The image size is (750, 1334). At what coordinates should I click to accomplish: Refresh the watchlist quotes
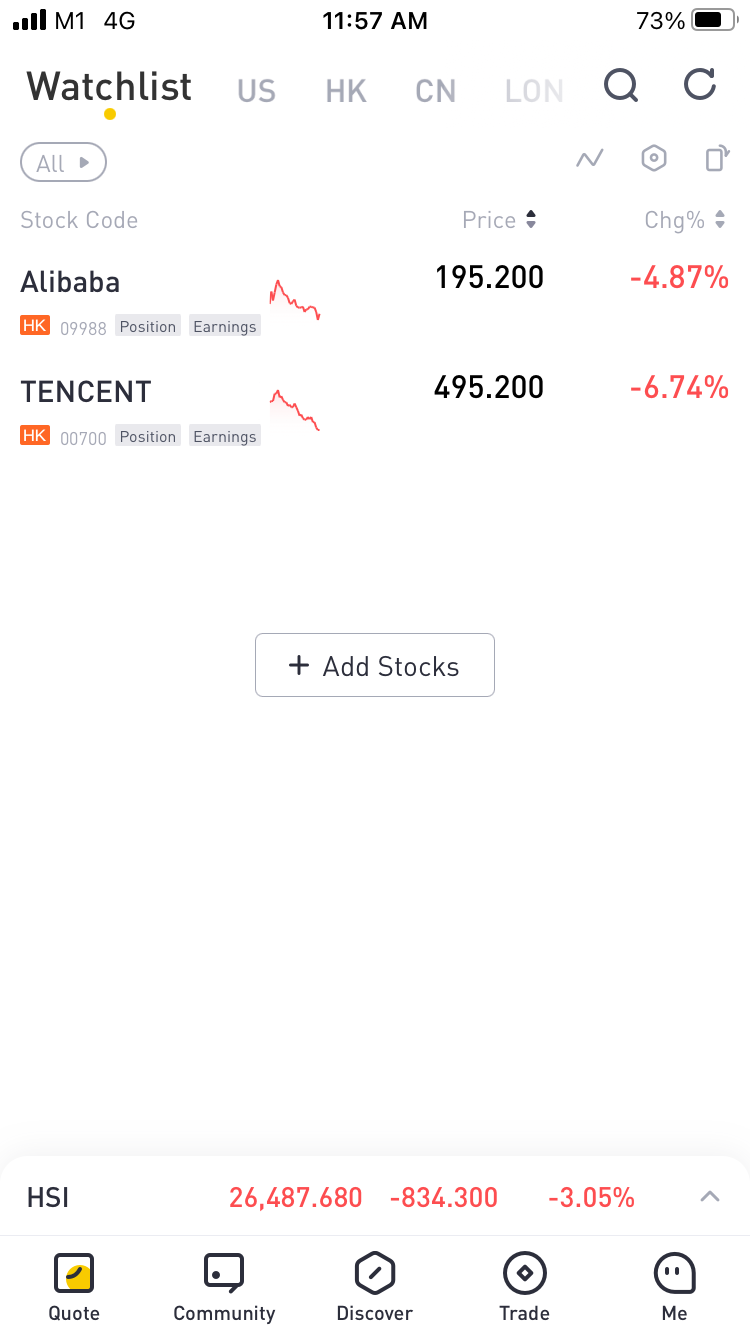coord(700,86)
